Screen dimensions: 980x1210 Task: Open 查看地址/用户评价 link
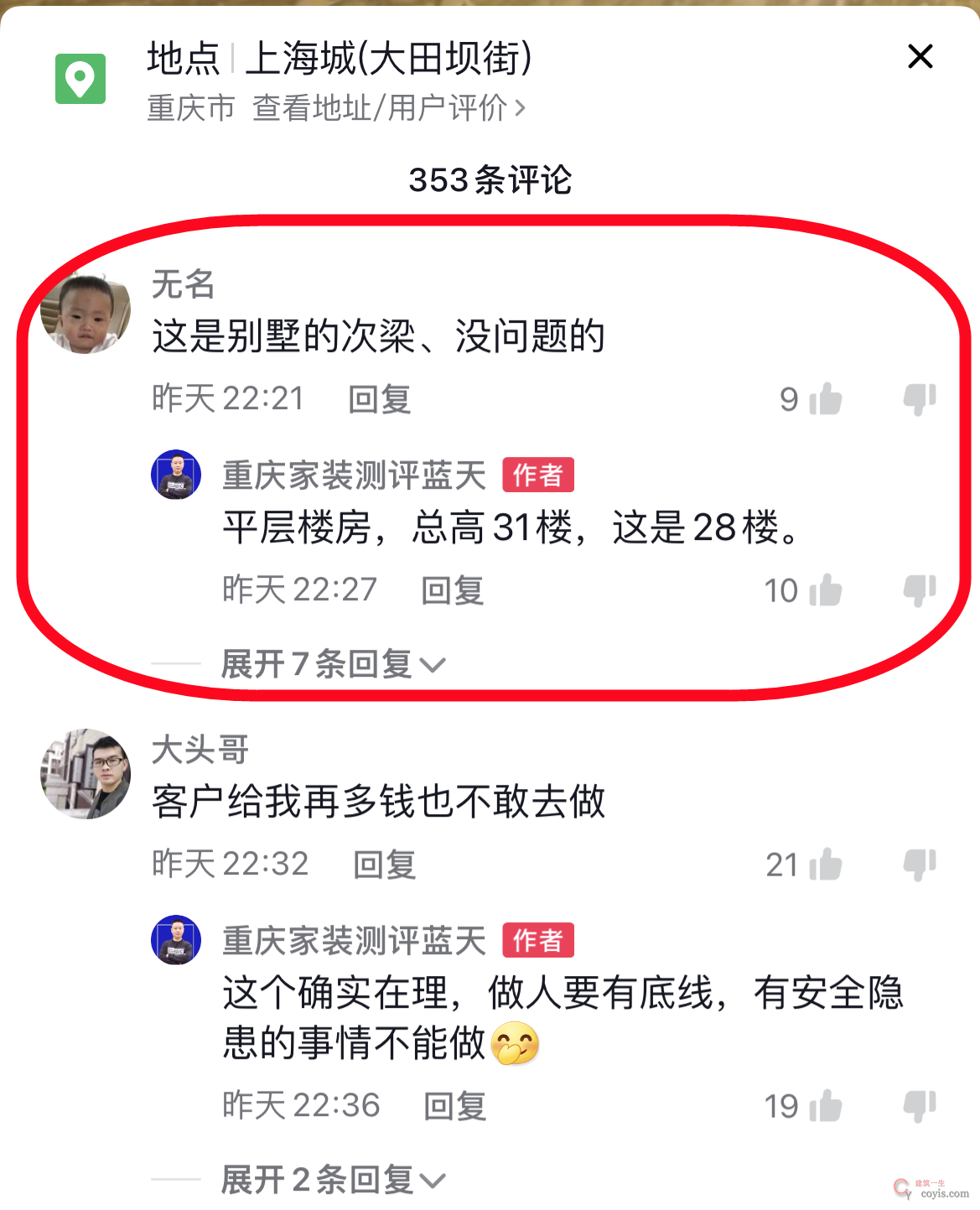[x=389, y=108]
